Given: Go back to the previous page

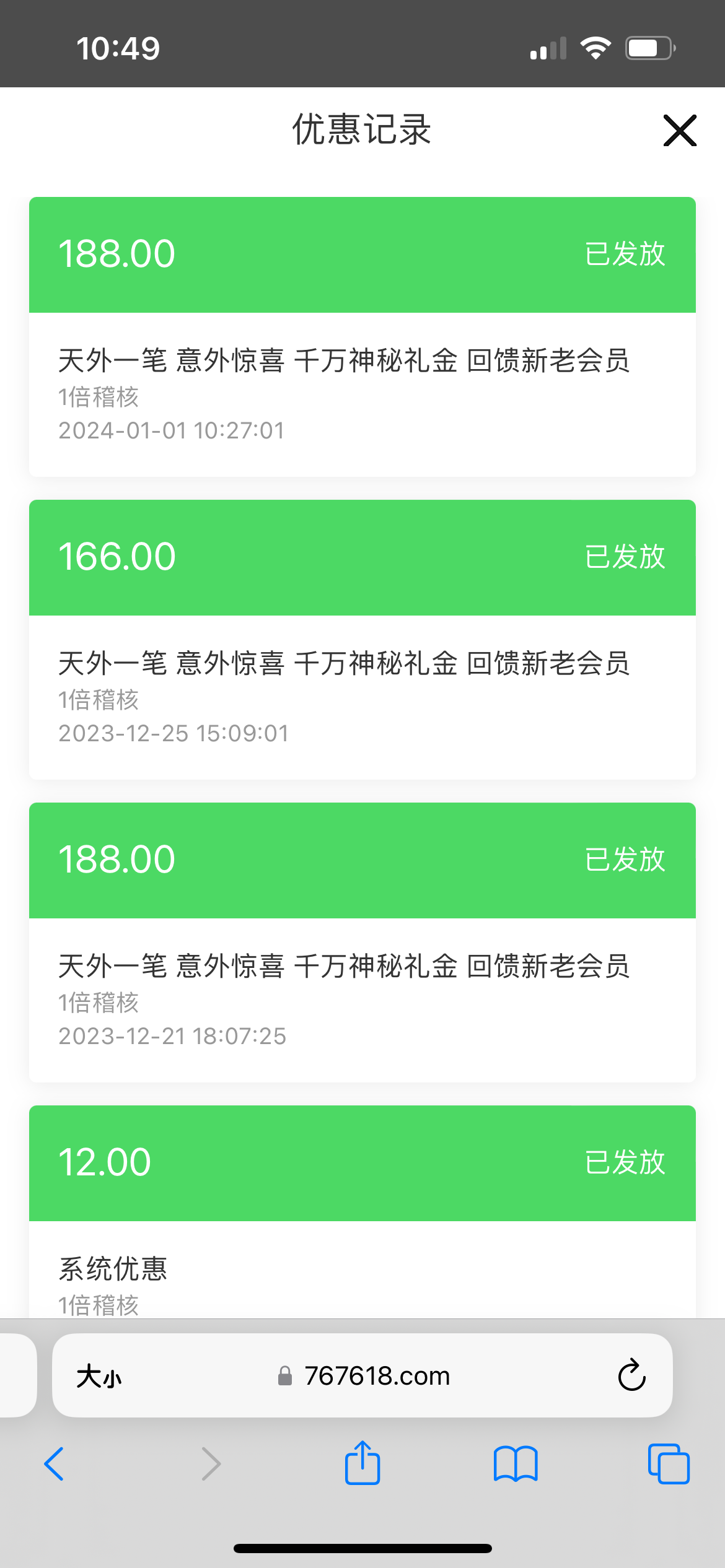Looking at the screenshot, I should click(55, 1463).
